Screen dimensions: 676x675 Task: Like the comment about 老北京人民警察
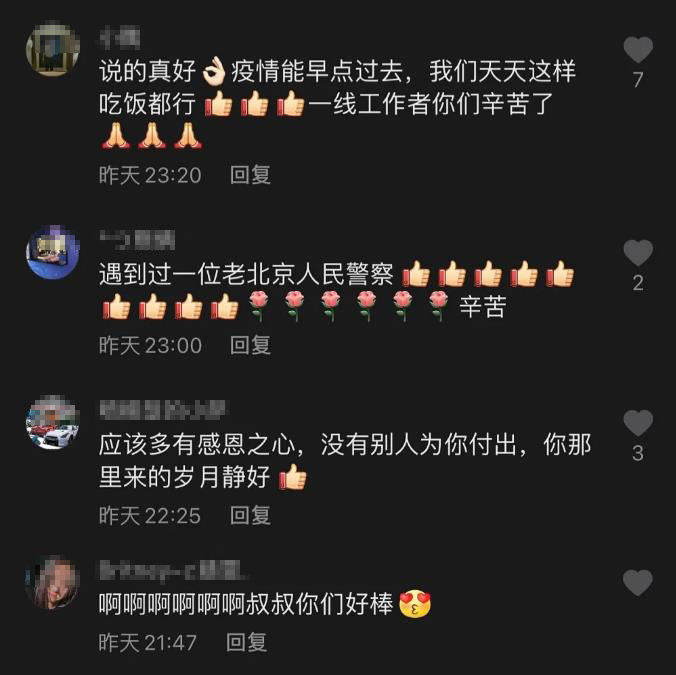point(637,253)
